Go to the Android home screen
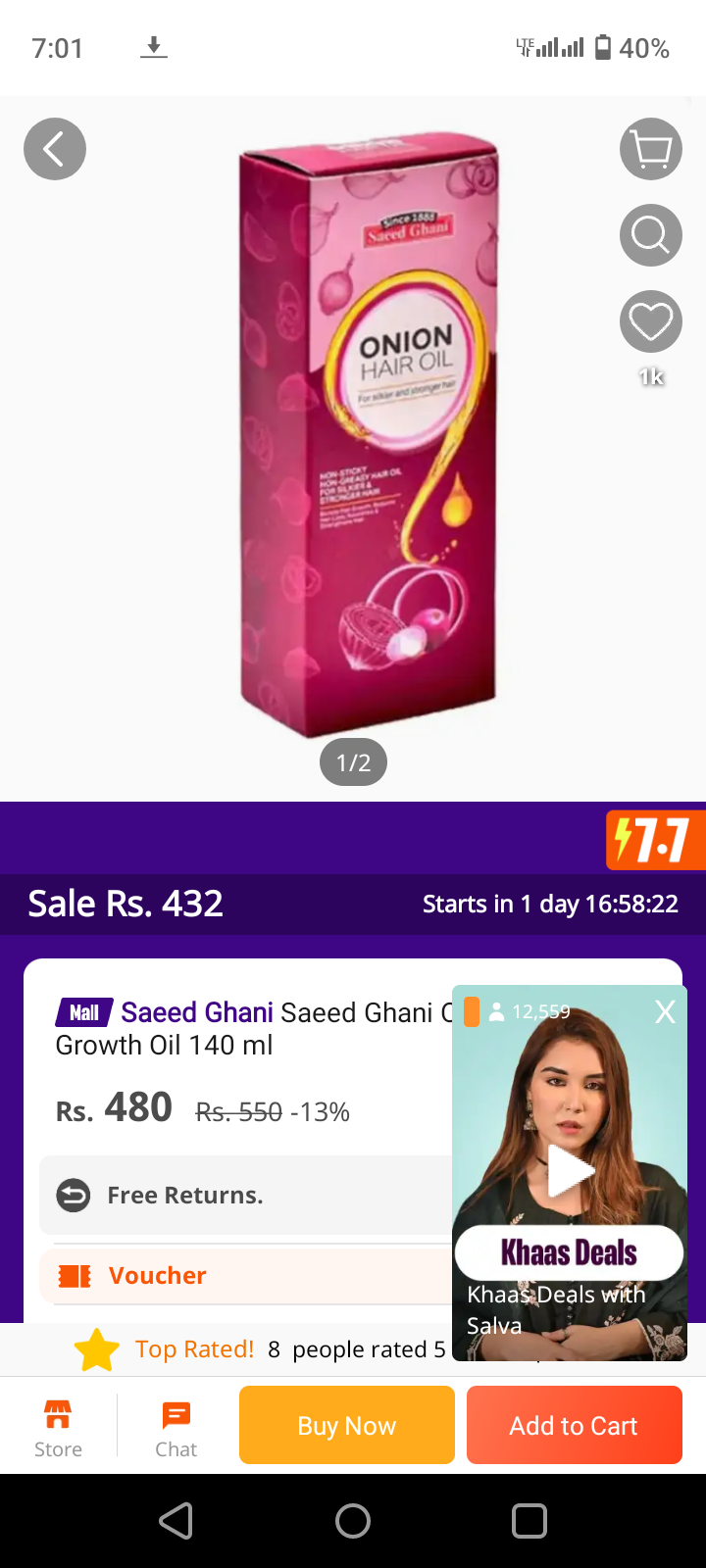The width and height of the screenshot is (706, 1568). (x=353, y=1521)
